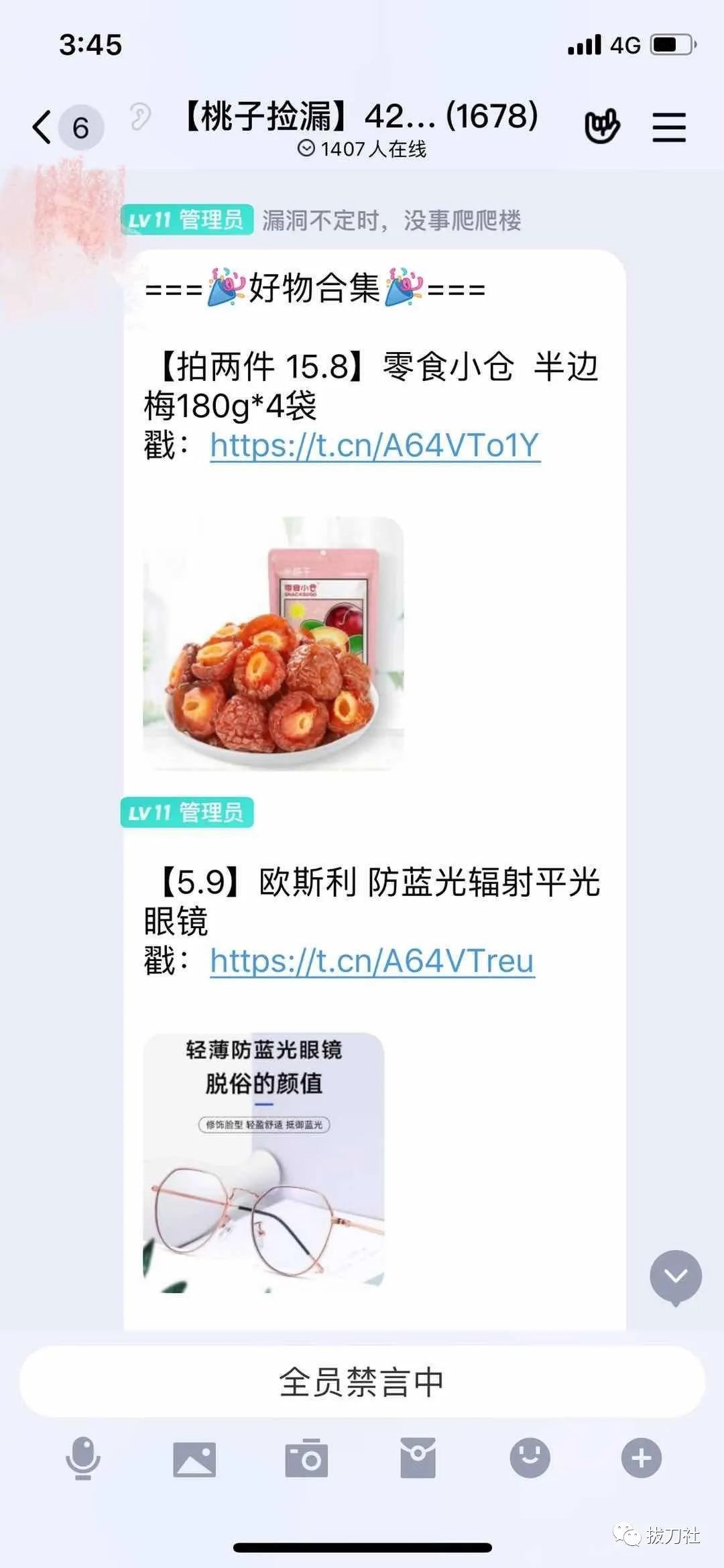Screen dimensions: 724x1568
Task: Tap the hand gesture icon in header
Action: (601, 127)
